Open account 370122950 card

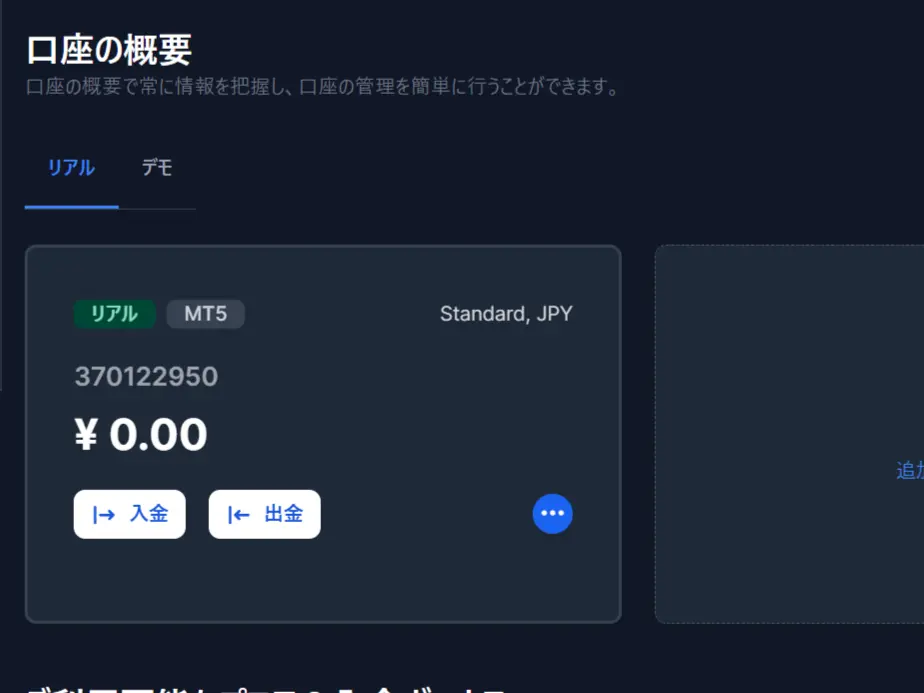tap(146, 377)
